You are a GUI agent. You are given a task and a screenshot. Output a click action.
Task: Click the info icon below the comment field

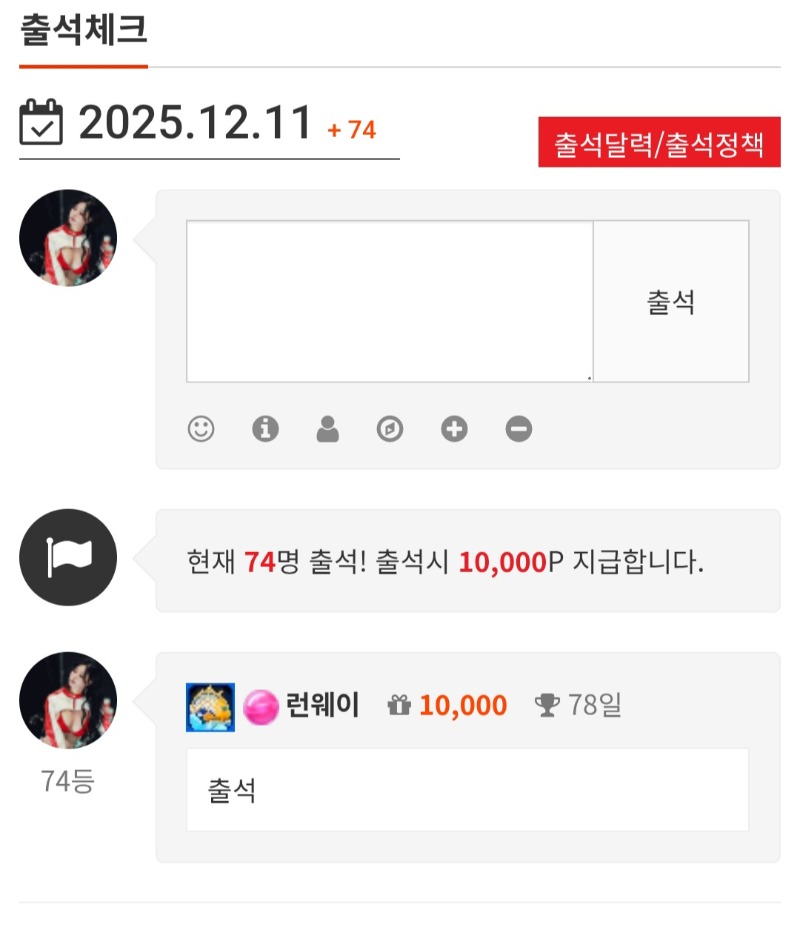tap(265, 428)
